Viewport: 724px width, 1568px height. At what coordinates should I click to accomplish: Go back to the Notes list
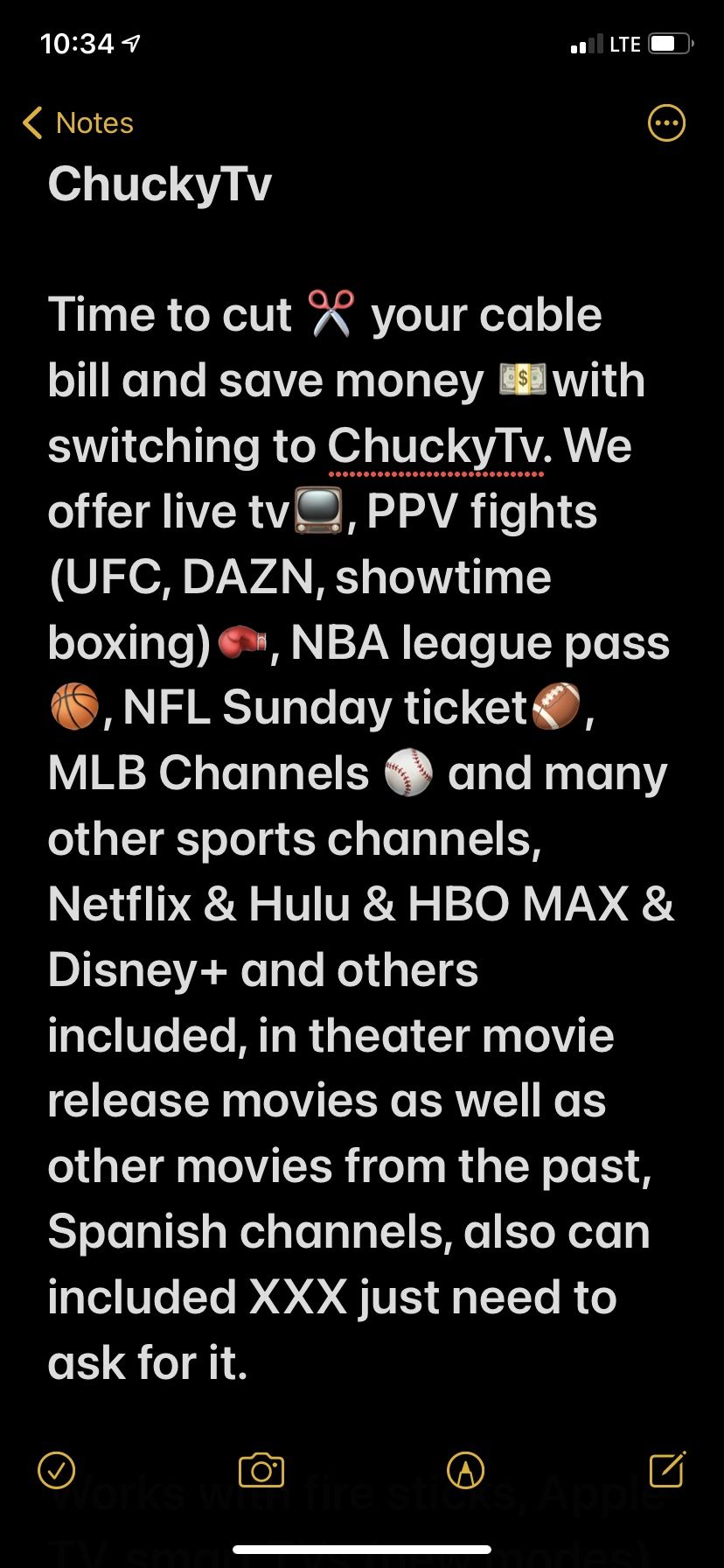click(77, 123)
